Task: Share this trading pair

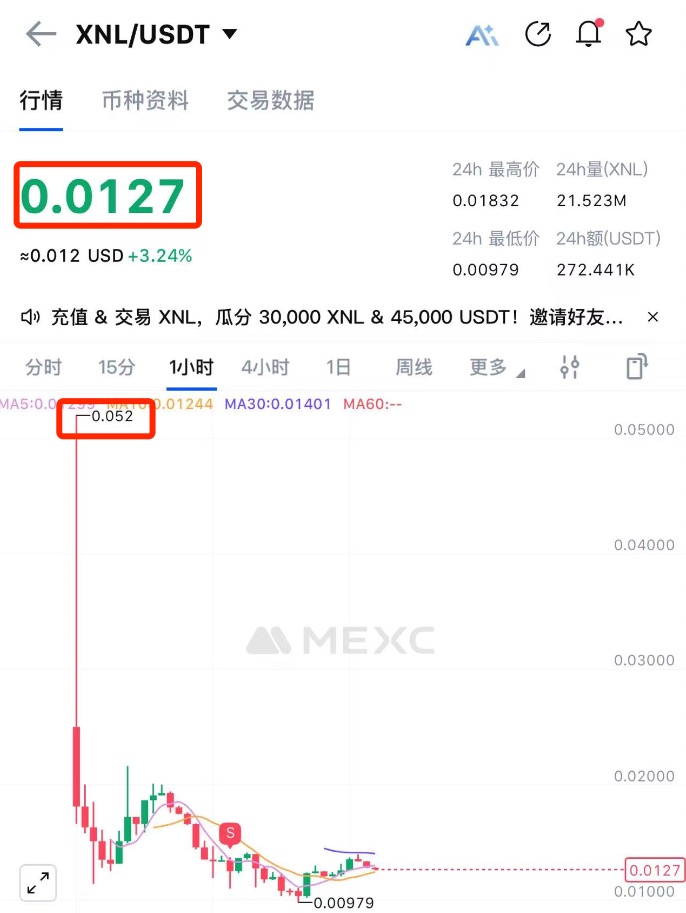Action: (538, 34)
